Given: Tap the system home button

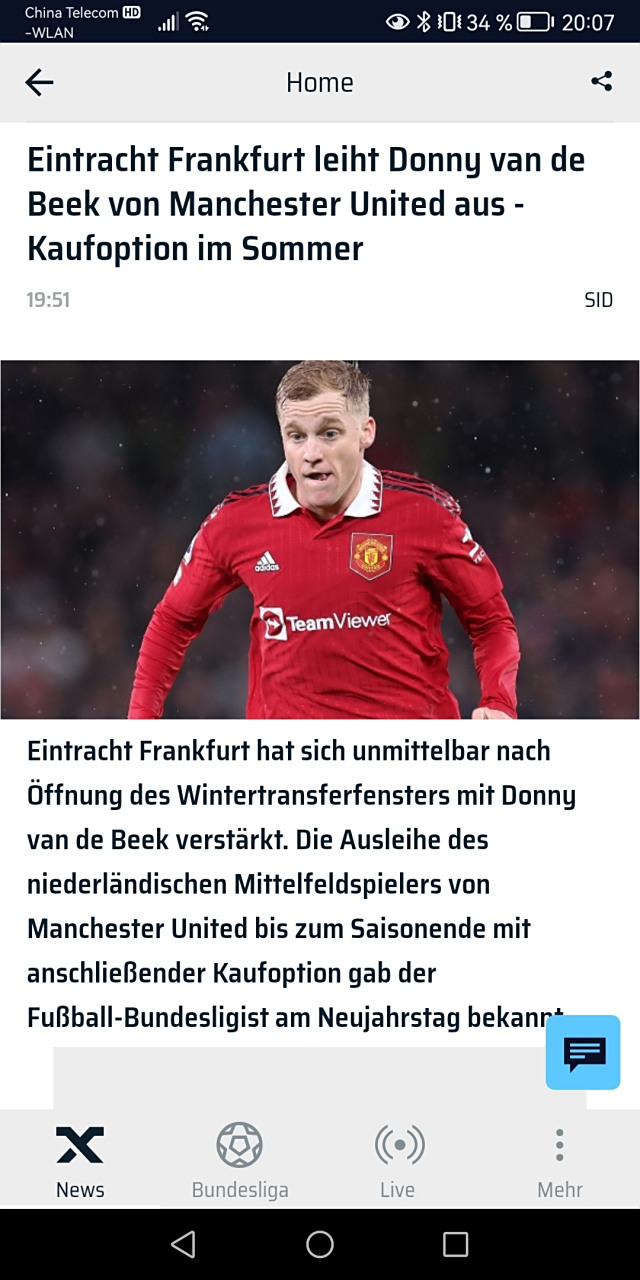Looking at the screenshot, I should [320, 1244].
